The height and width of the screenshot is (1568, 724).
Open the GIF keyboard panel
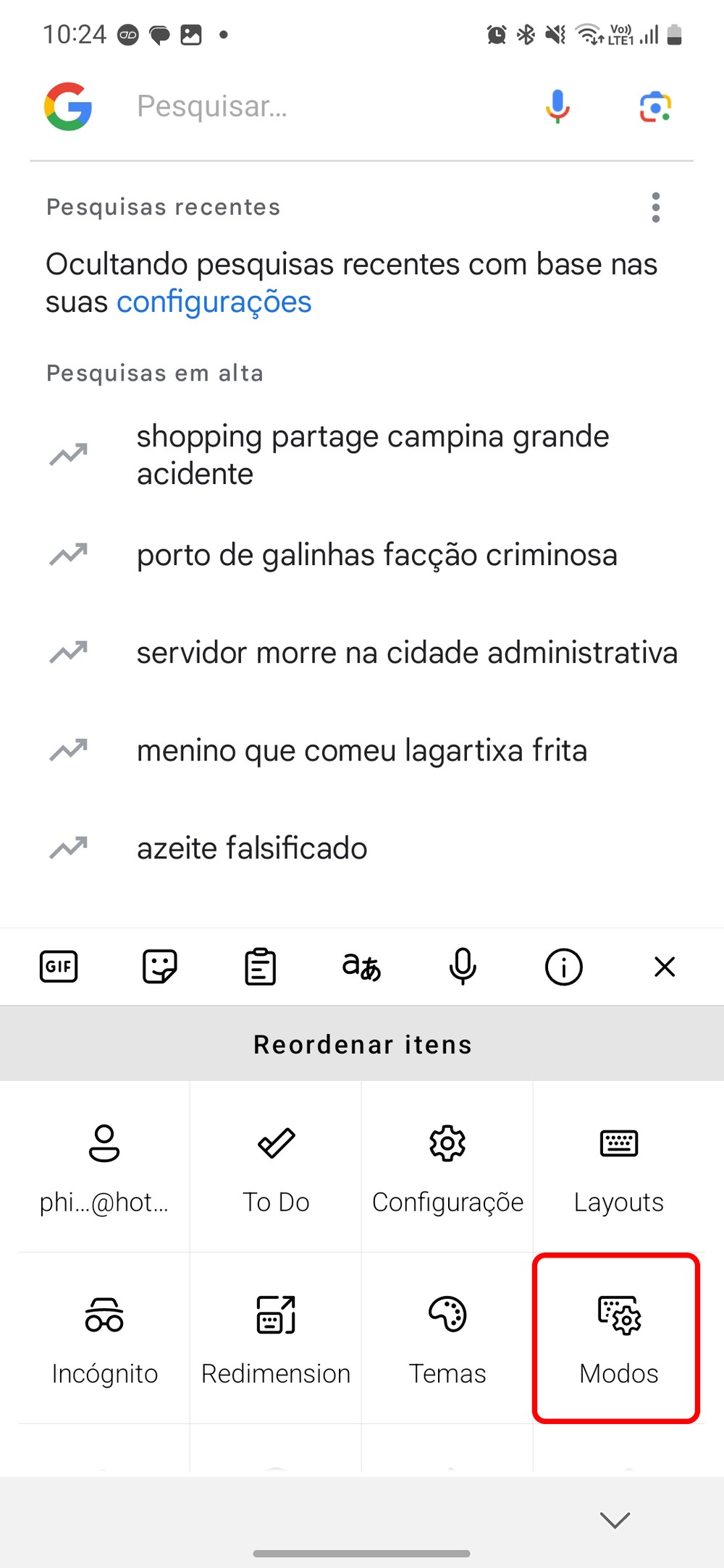point(59,967)
